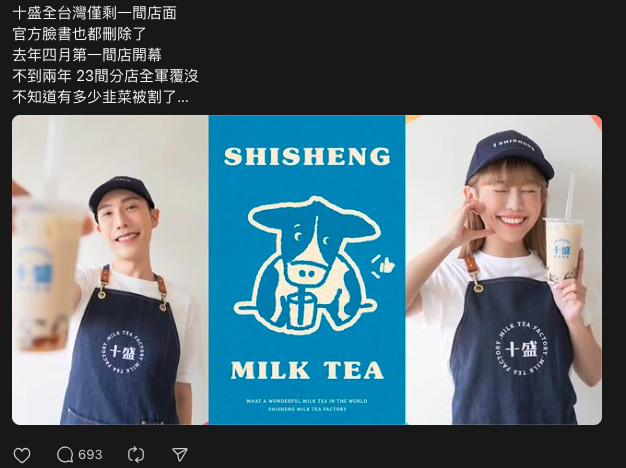
Task: Repost this post
Action: click(137, 455)
